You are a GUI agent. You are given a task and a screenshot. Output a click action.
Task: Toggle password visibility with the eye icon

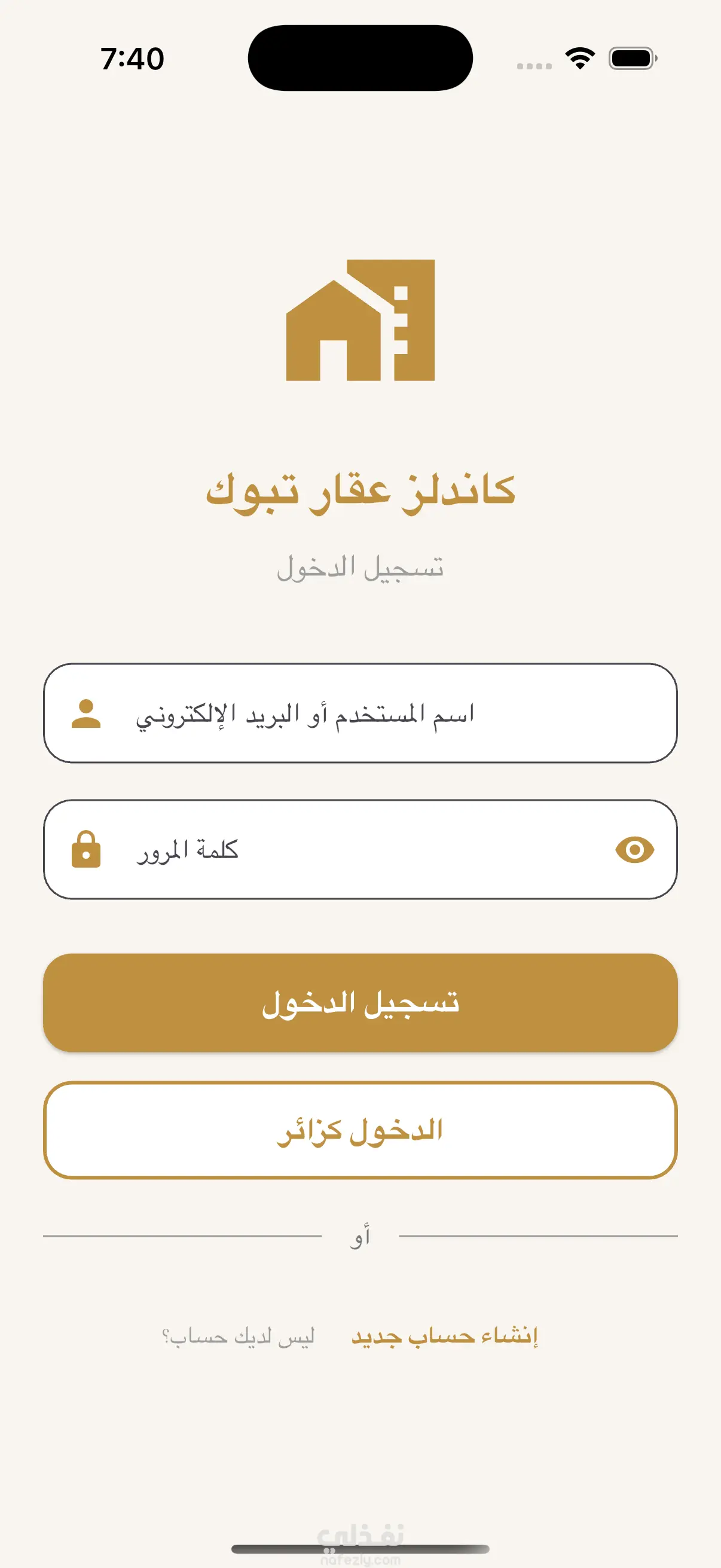pyautogui.click(x=634, y=849)
